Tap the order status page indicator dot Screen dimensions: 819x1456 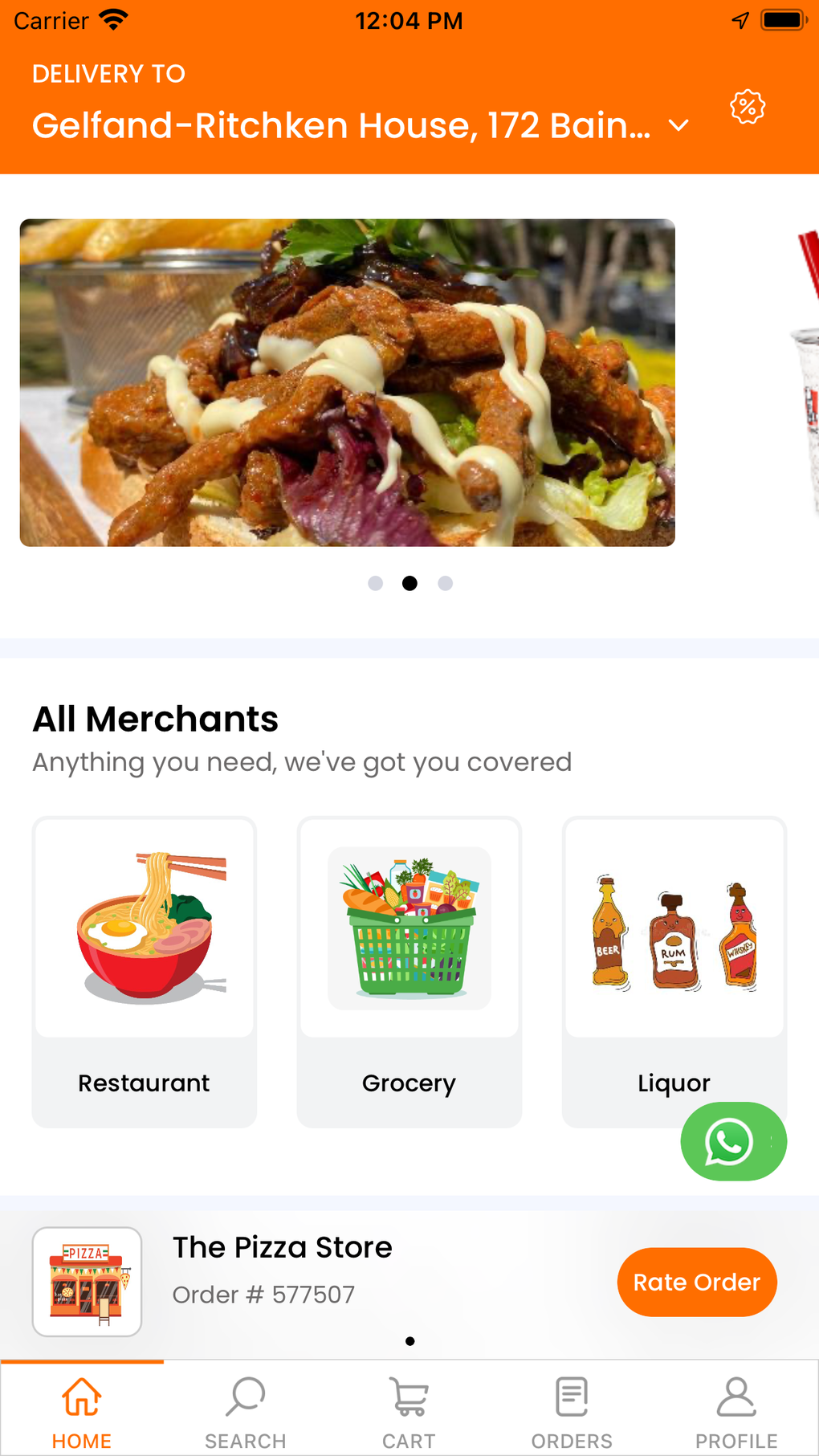(409, 1340)
